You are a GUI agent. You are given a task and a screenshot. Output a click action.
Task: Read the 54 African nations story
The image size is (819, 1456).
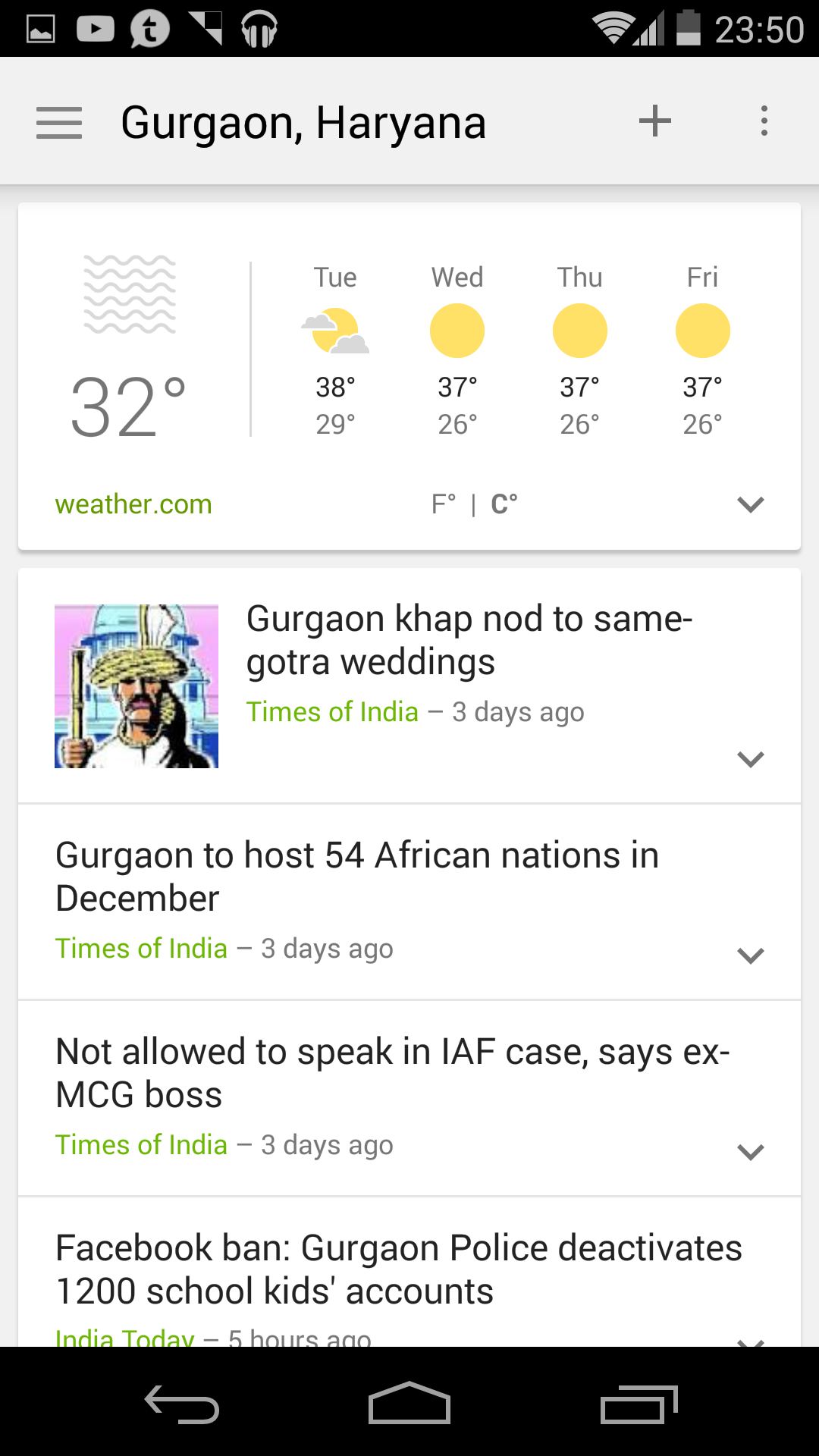tap(356, 877)
